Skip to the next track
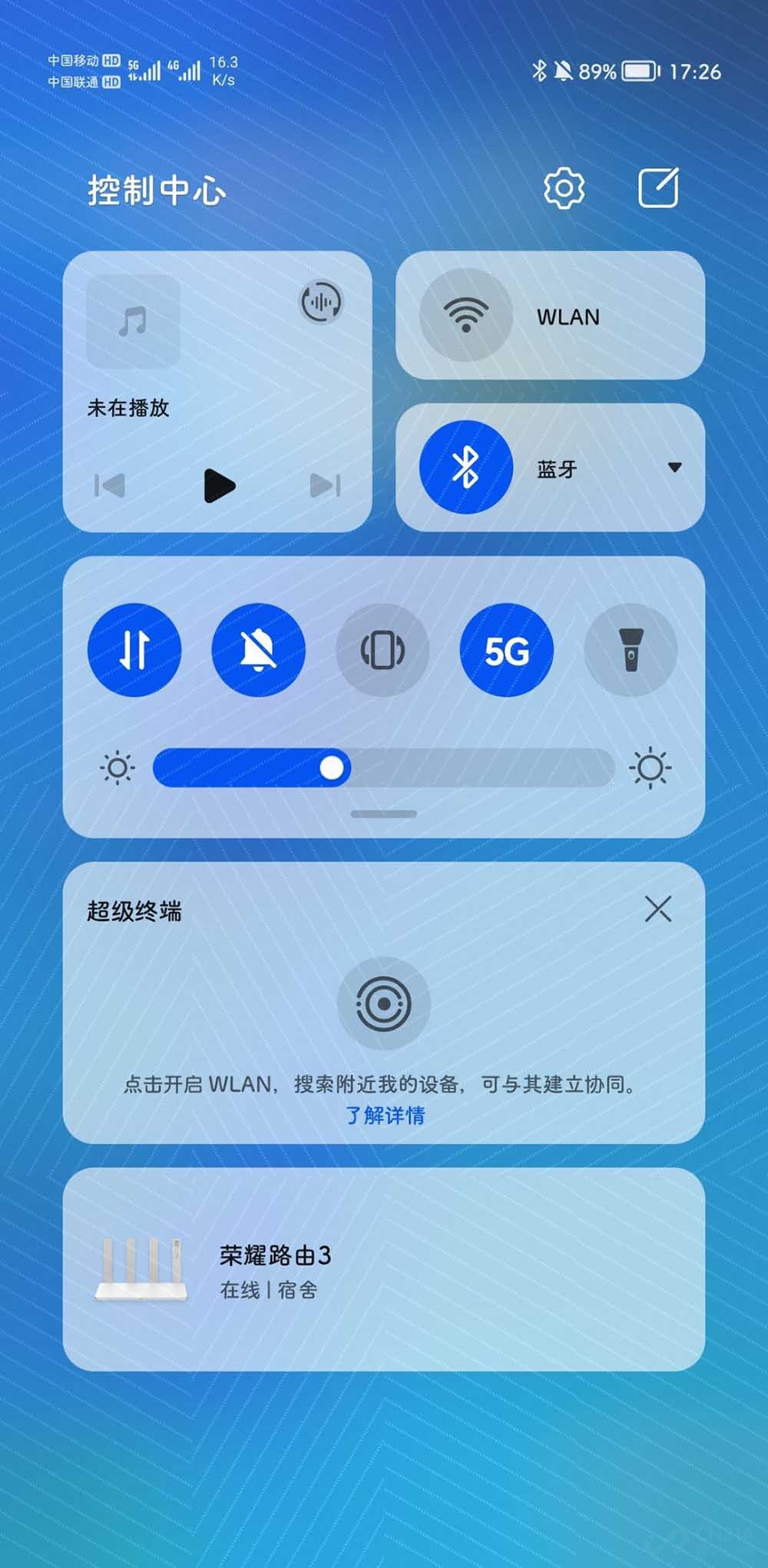This screenshot has height=1568, width=768. point(325,486)
